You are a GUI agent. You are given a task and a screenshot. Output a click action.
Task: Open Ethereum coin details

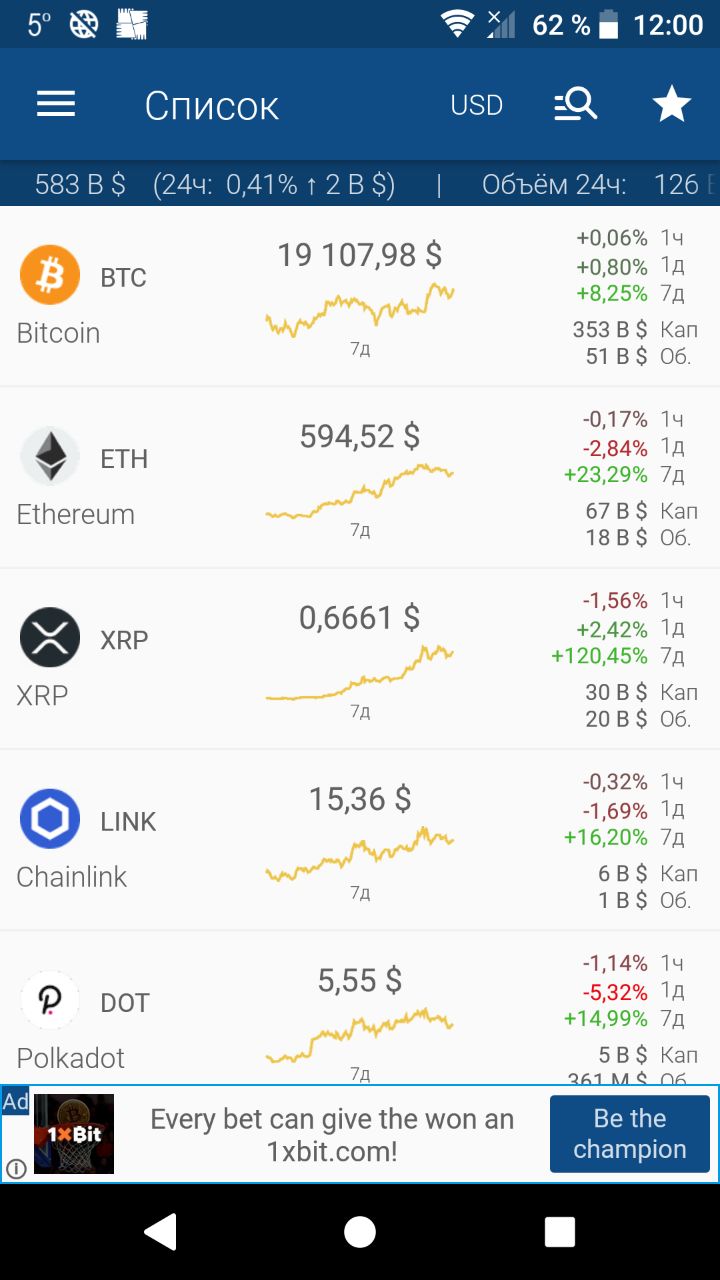(360, 478)
